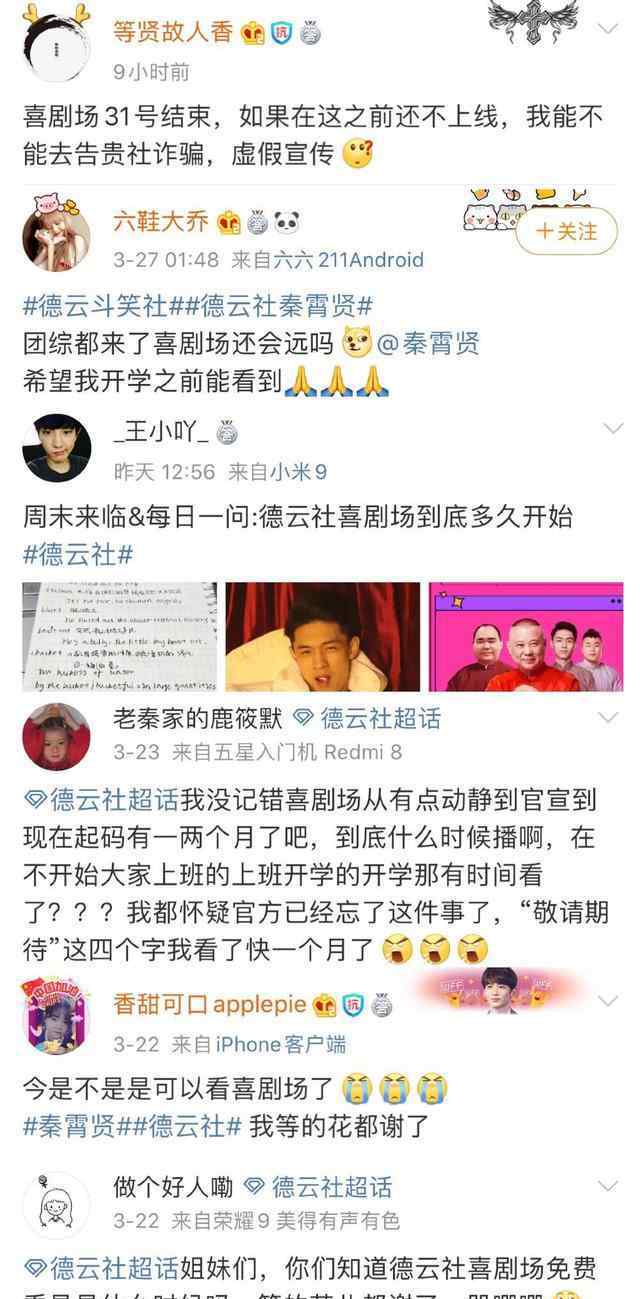Expand the options chevron on 做个好人嘞's post
640x1299 pixels.
(607, 1187)
